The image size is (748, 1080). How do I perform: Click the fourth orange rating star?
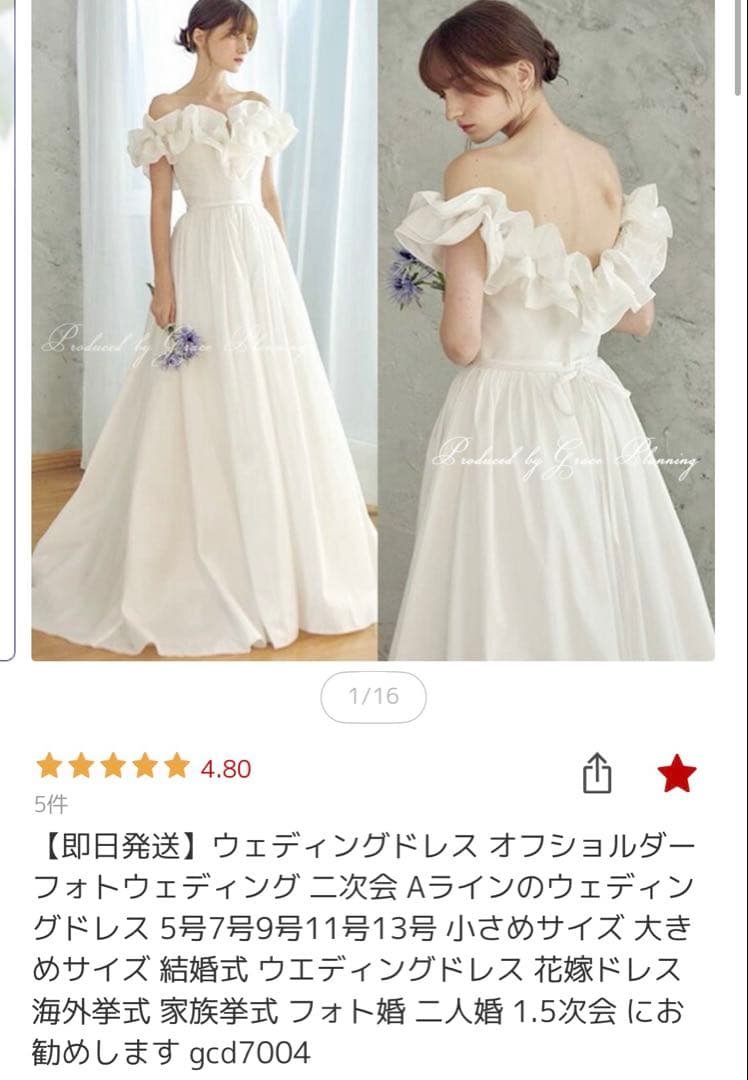(x=145, y=769)
